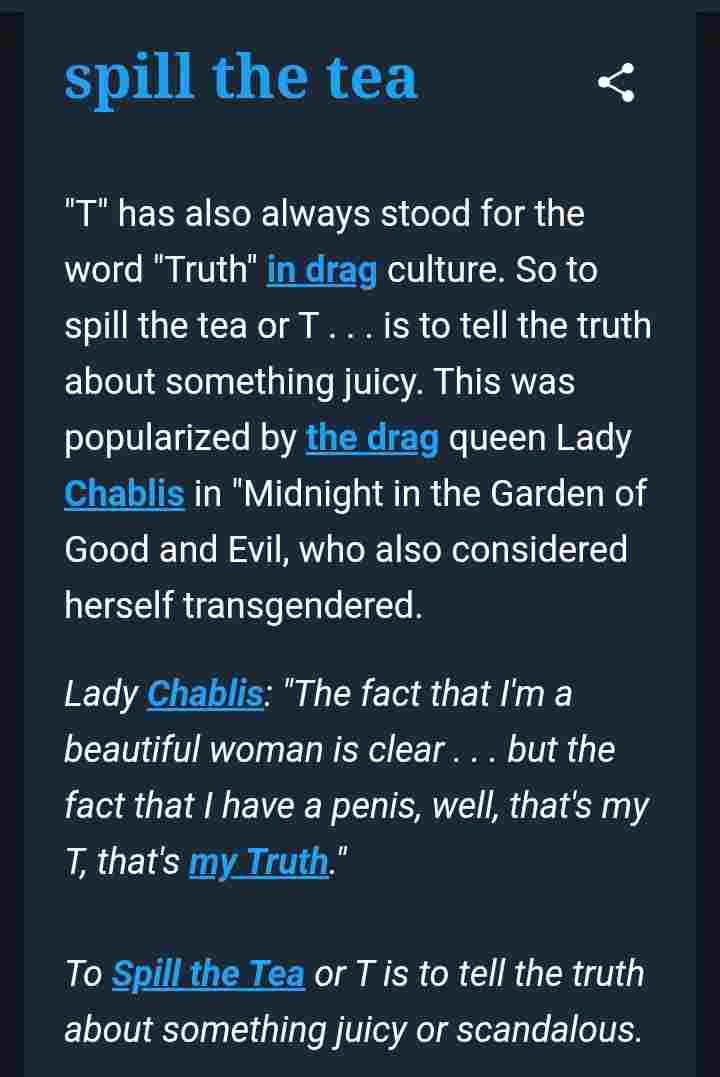Screen dimensions: 720x1077
Task: Follow the "the drag" link
Action: click(x=372, y=438)
